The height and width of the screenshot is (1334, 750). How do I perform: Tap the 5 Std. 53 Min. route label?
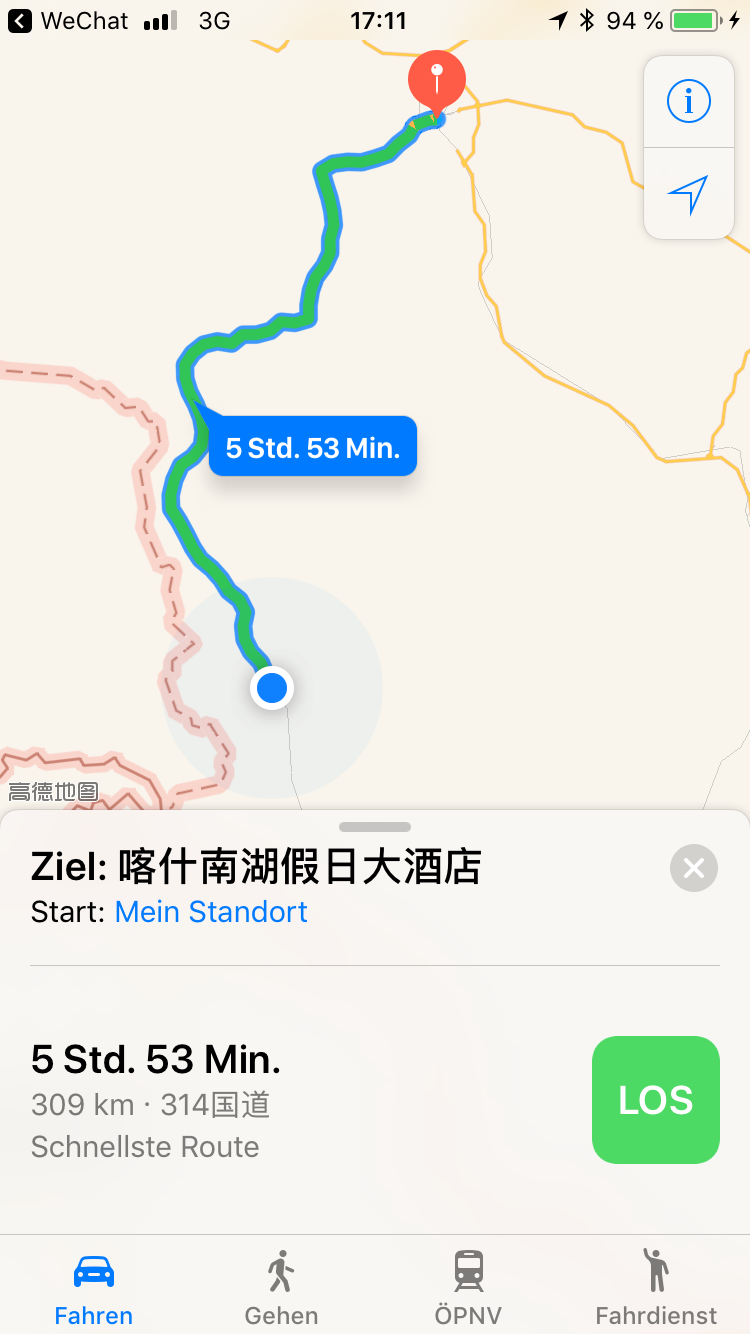[312, 447]
